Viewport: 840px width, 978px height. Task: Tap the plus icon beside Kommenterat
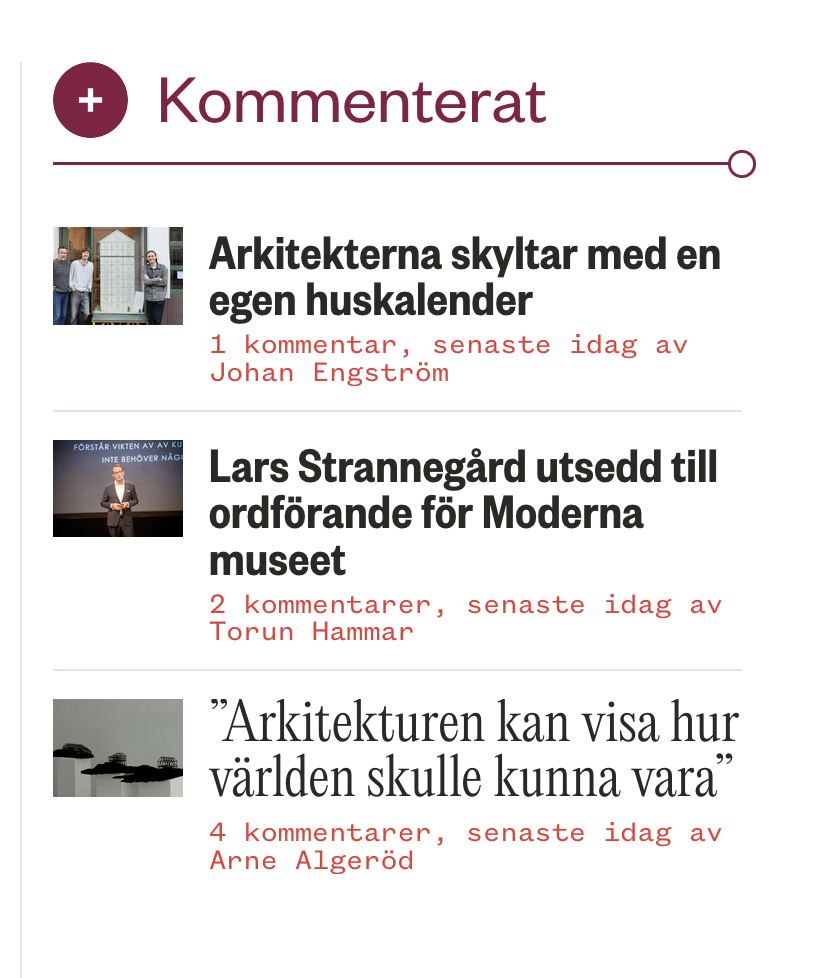coord(90,100)
